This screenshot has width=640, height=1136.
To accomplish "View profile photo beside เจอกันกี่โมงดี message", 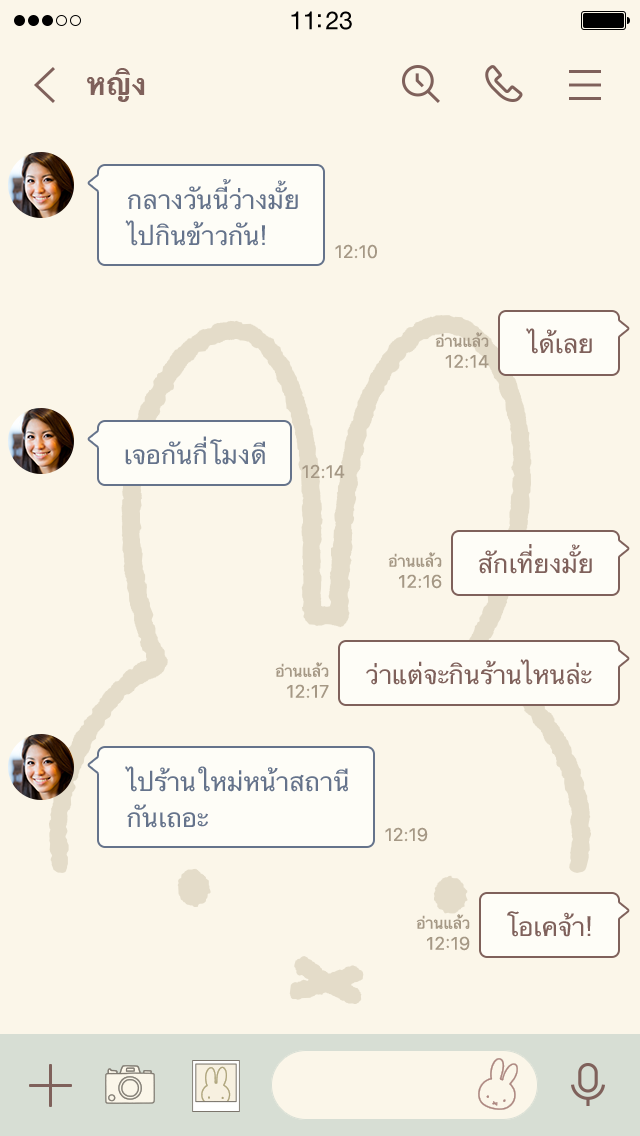I will [x=42, y=441].
